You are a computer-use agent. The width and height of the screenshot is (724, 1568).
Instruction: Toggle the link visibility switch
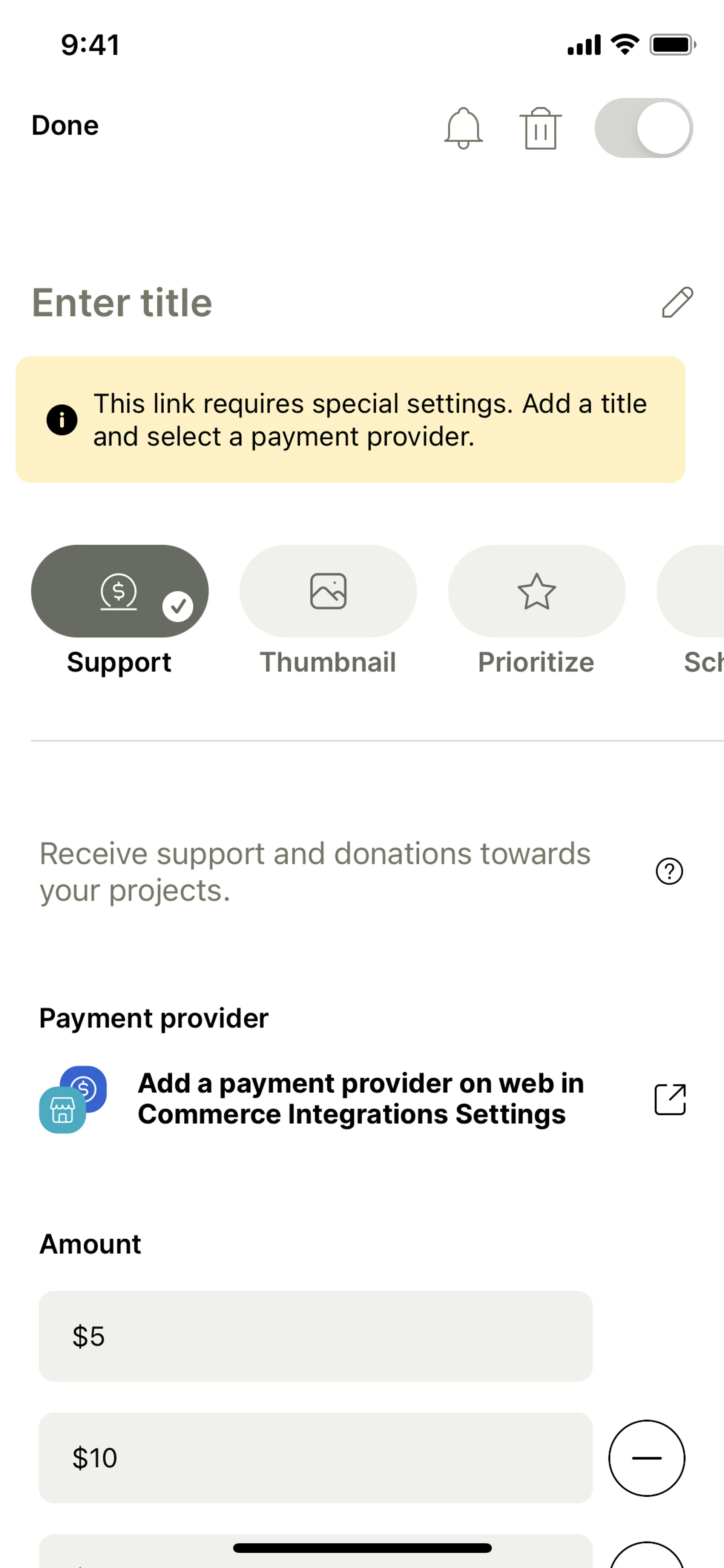pos(643,128)
